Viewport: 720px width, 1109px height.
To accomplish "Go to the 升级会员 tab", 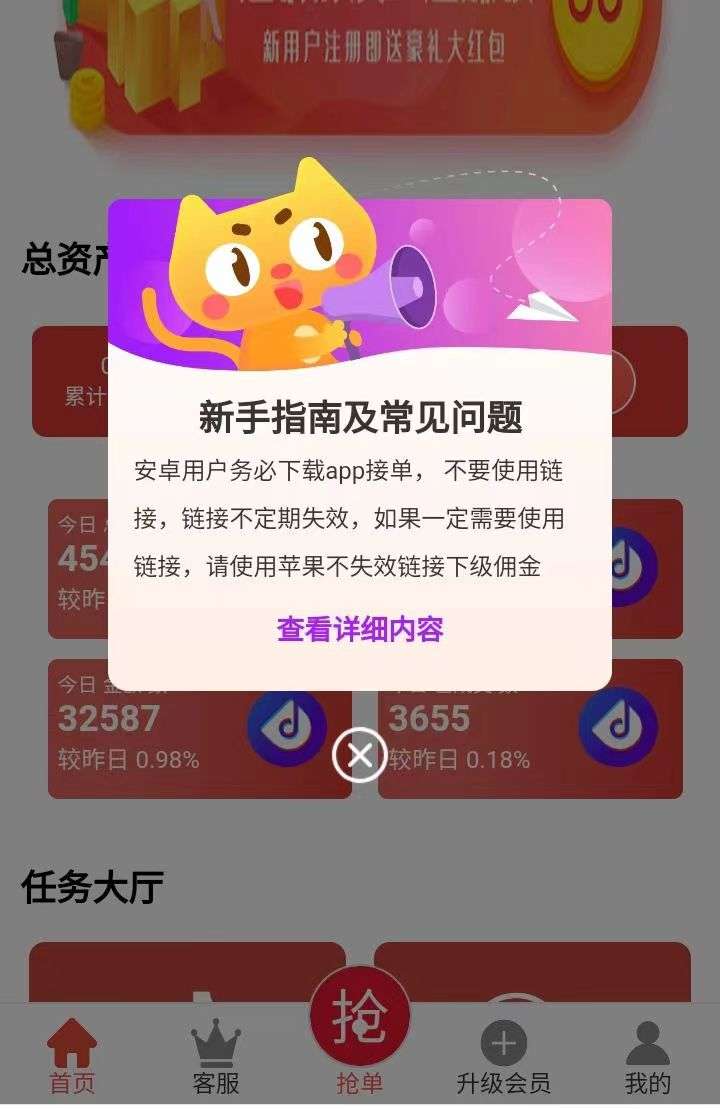I will point(503,1056).
